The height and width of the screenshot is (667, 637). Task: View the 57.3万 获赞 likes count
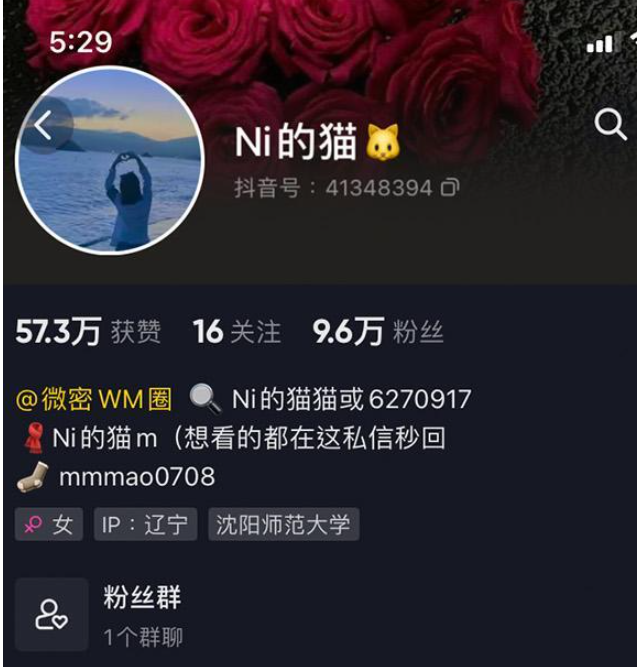tap(87, 332)
